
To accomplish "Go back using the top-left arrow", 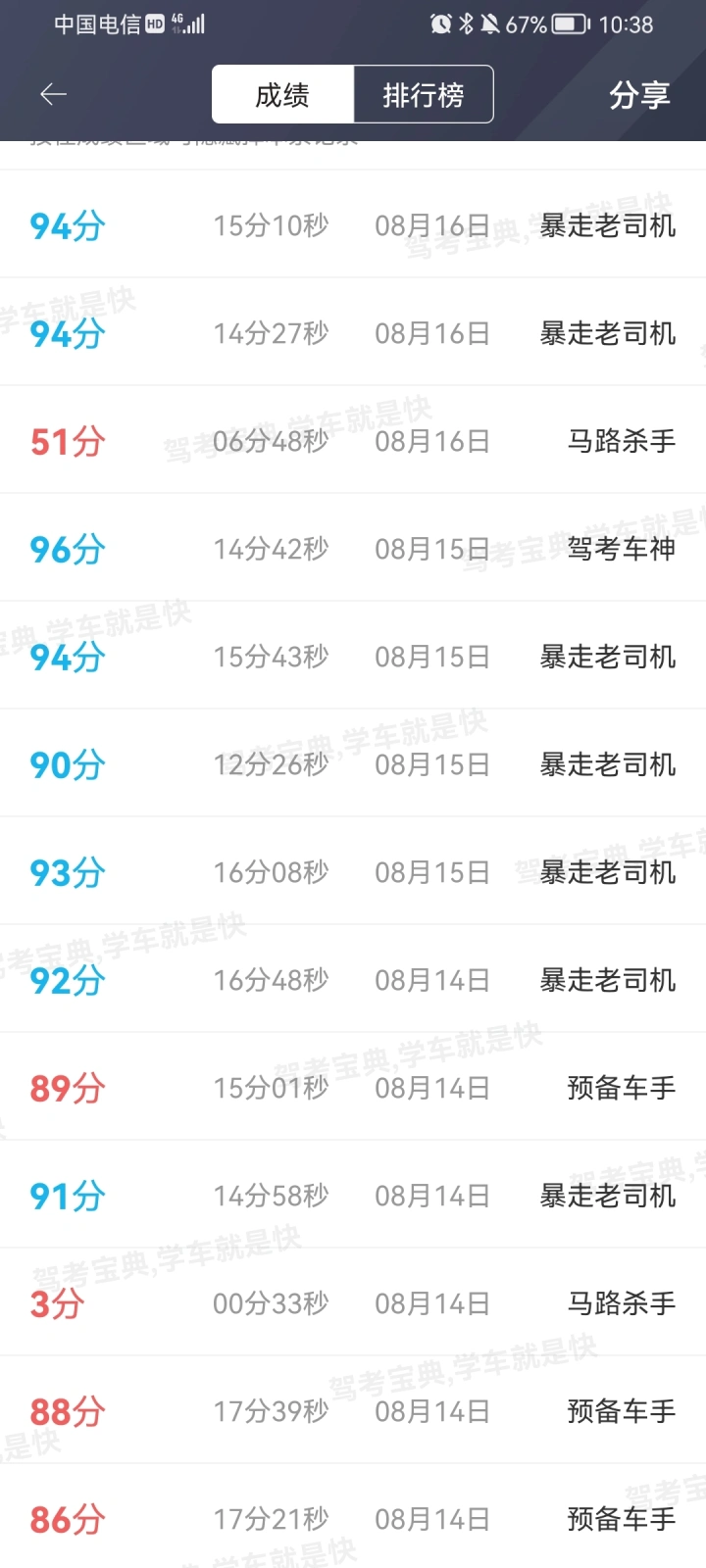I will (x=53, y=94).
